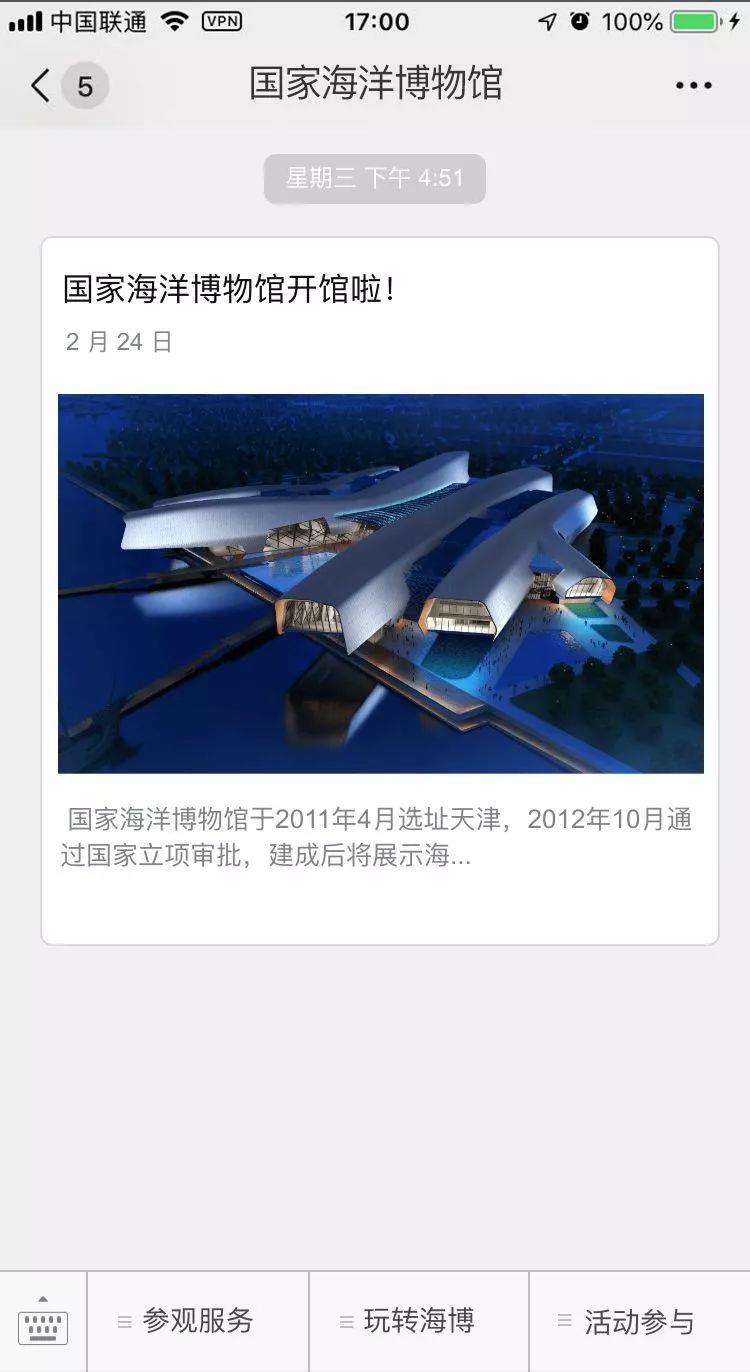Expand the 活动参与 menu
Viewport: 750px width, 1372px height.
click(639, 1321)
